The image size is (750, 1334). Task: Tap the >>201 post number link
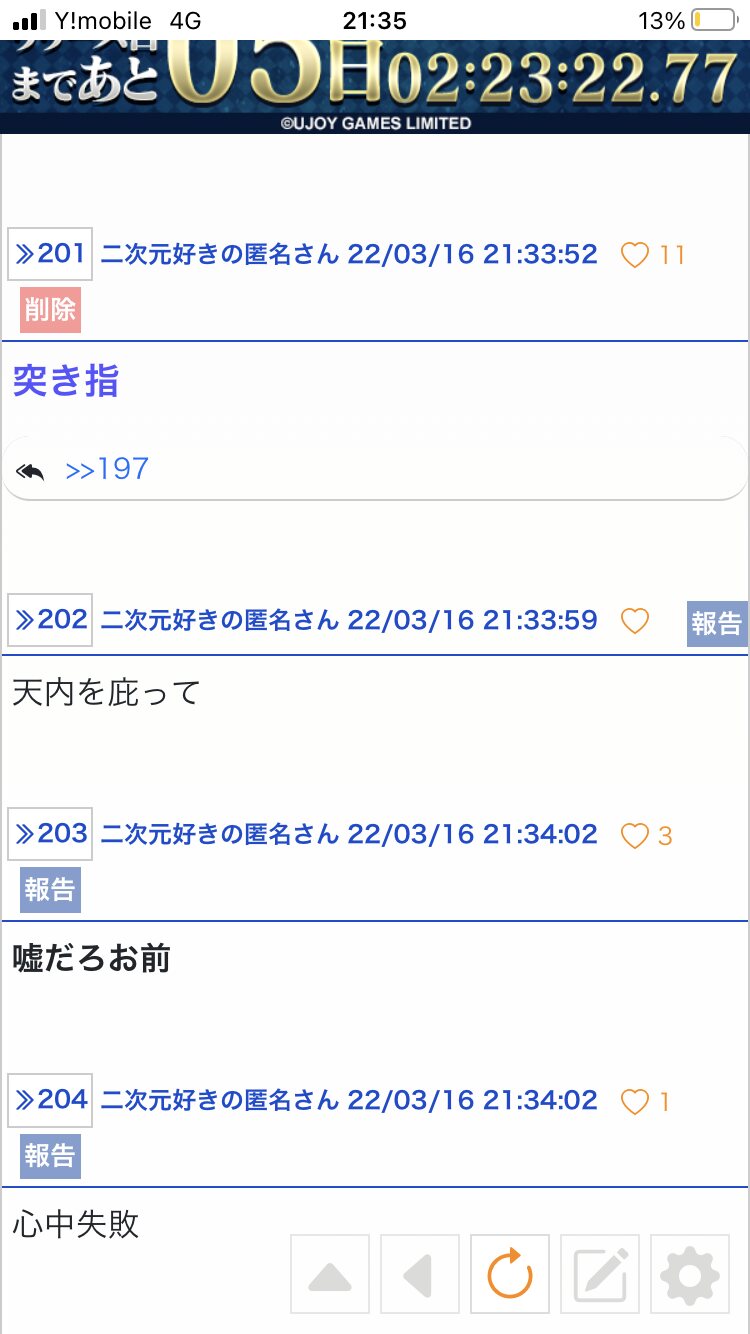pyautogui.click(x=50, y=254)
